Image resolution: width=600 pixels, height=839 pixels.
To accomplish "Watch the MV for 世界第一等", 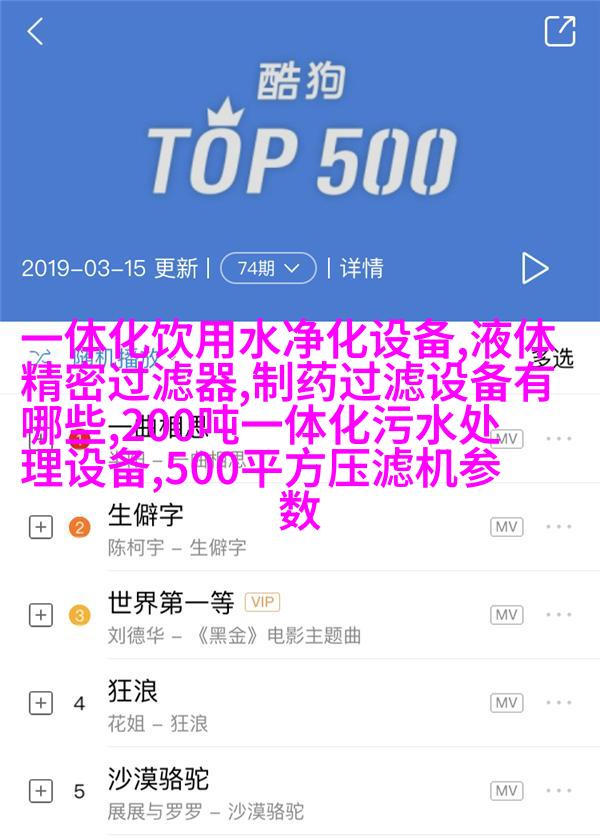I will click(x=507, y=615).
